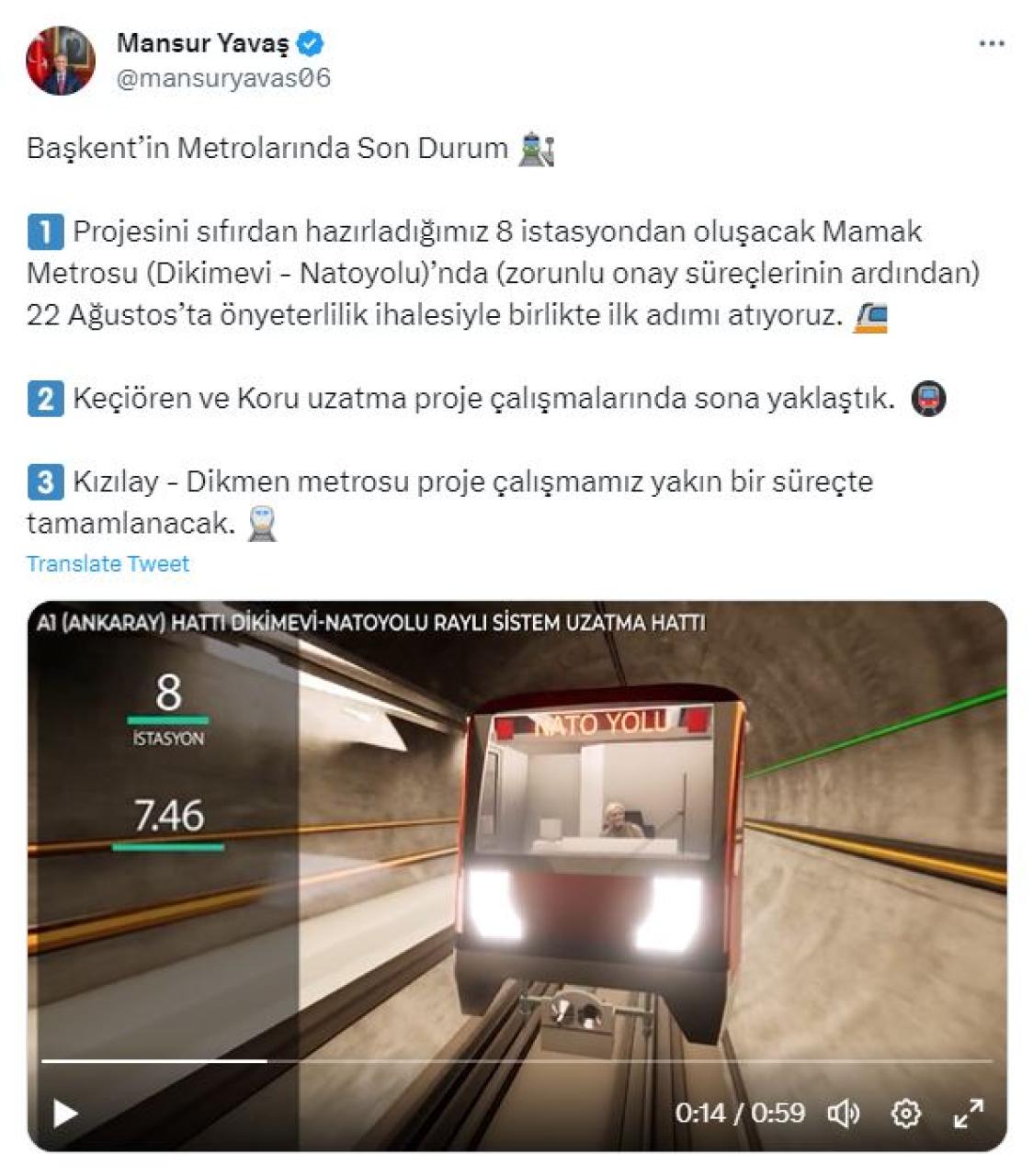Mute the video sound

(843, 1114)
